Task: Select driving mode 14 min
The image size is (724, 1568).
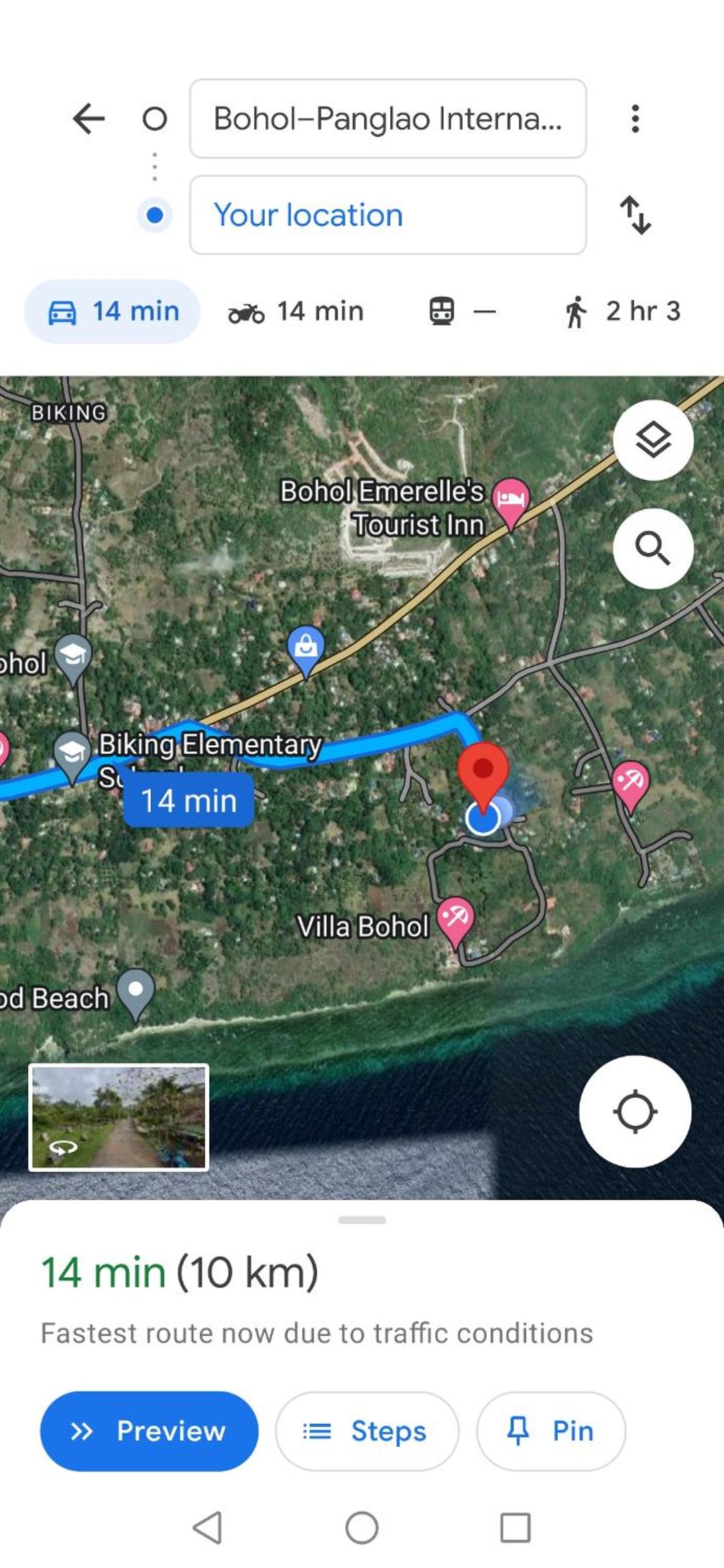Action: coord(113,312)
